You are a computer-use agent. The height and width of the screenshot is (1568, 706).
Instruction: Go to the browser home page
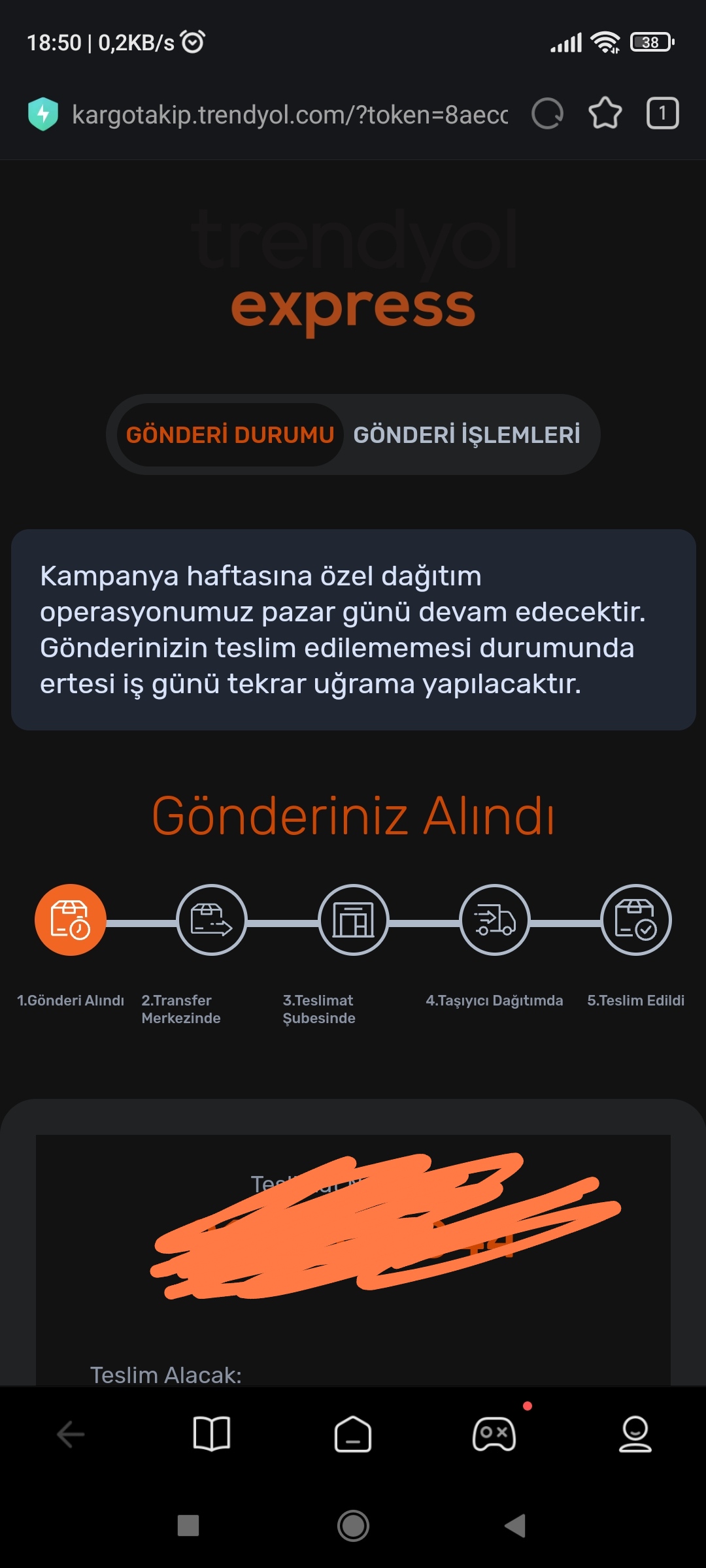353,1434
